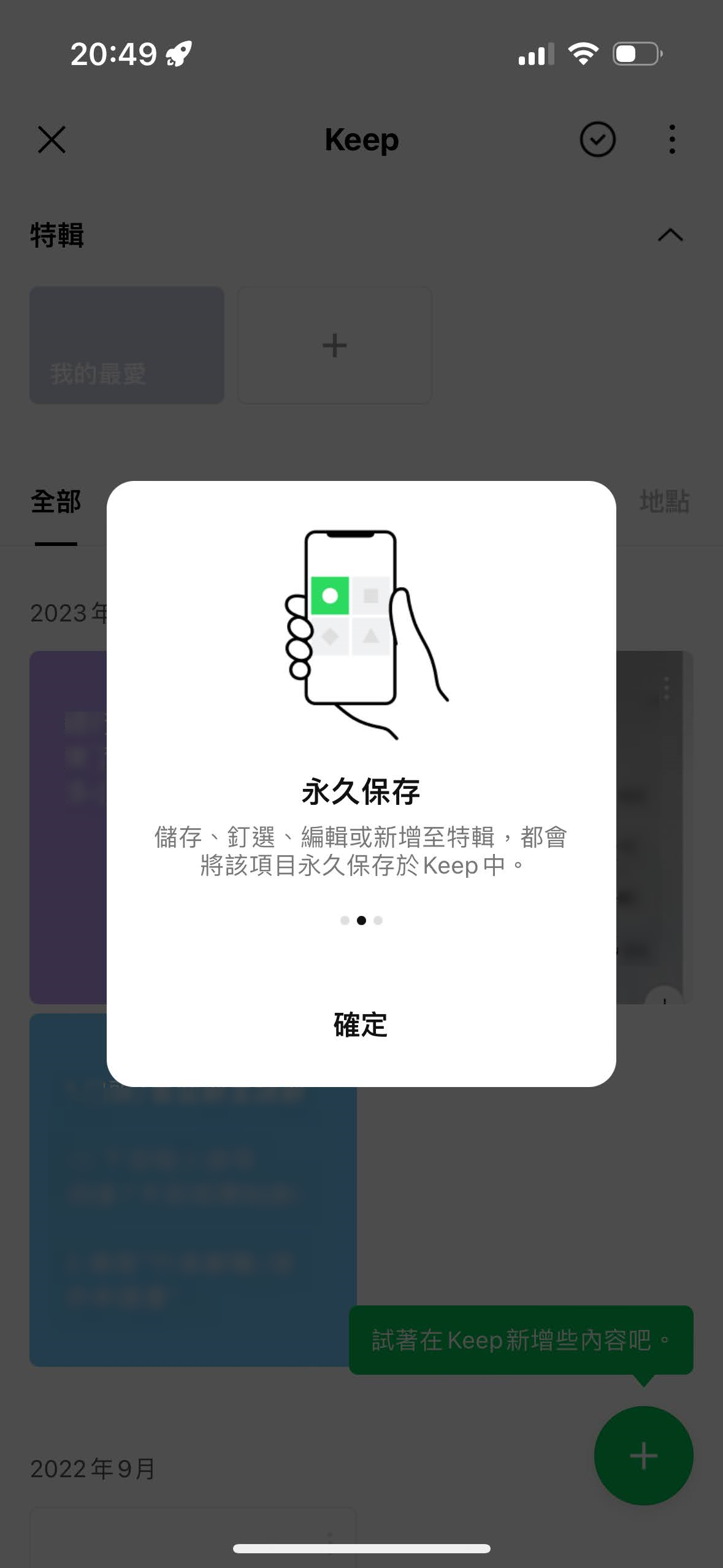Collapse the 特輯 section

coord(670,235)
